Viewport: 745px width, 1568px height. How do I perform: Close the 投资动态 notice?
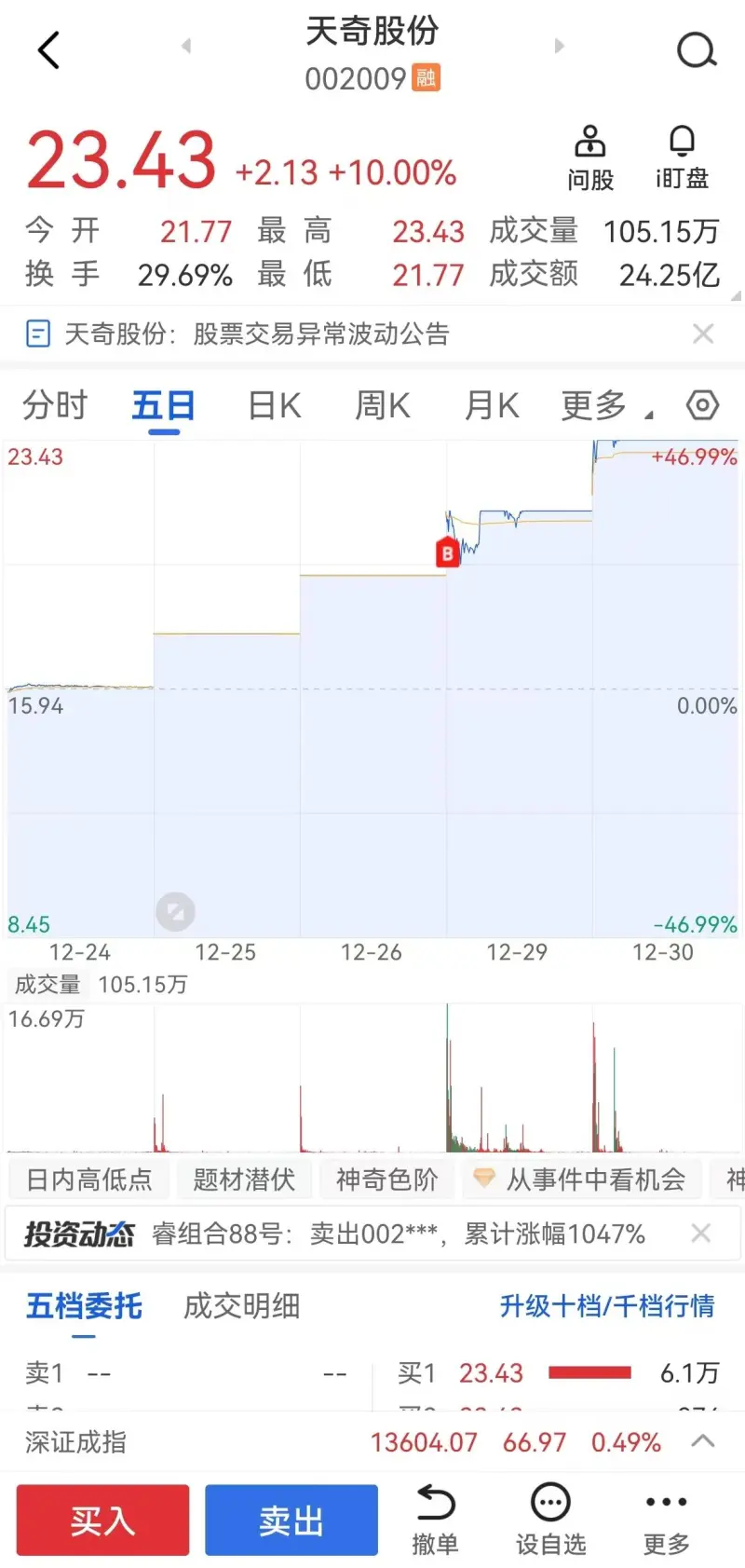(x=700, y=1234)
